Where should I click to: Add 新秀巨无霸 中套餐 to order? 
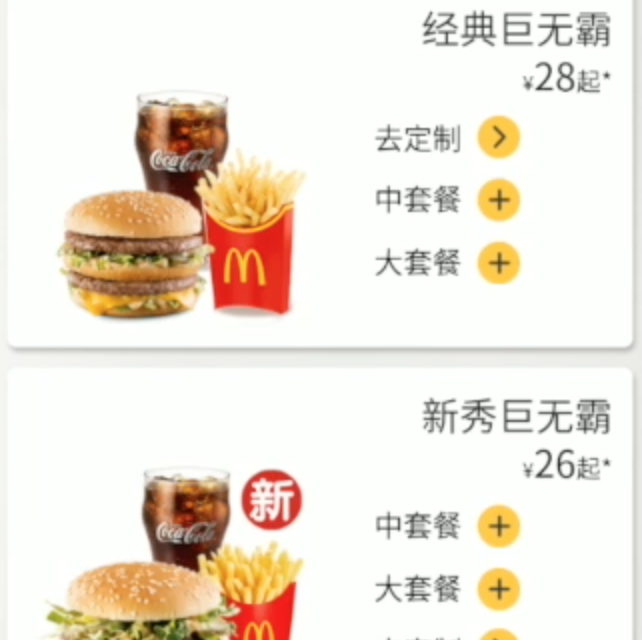498,526
